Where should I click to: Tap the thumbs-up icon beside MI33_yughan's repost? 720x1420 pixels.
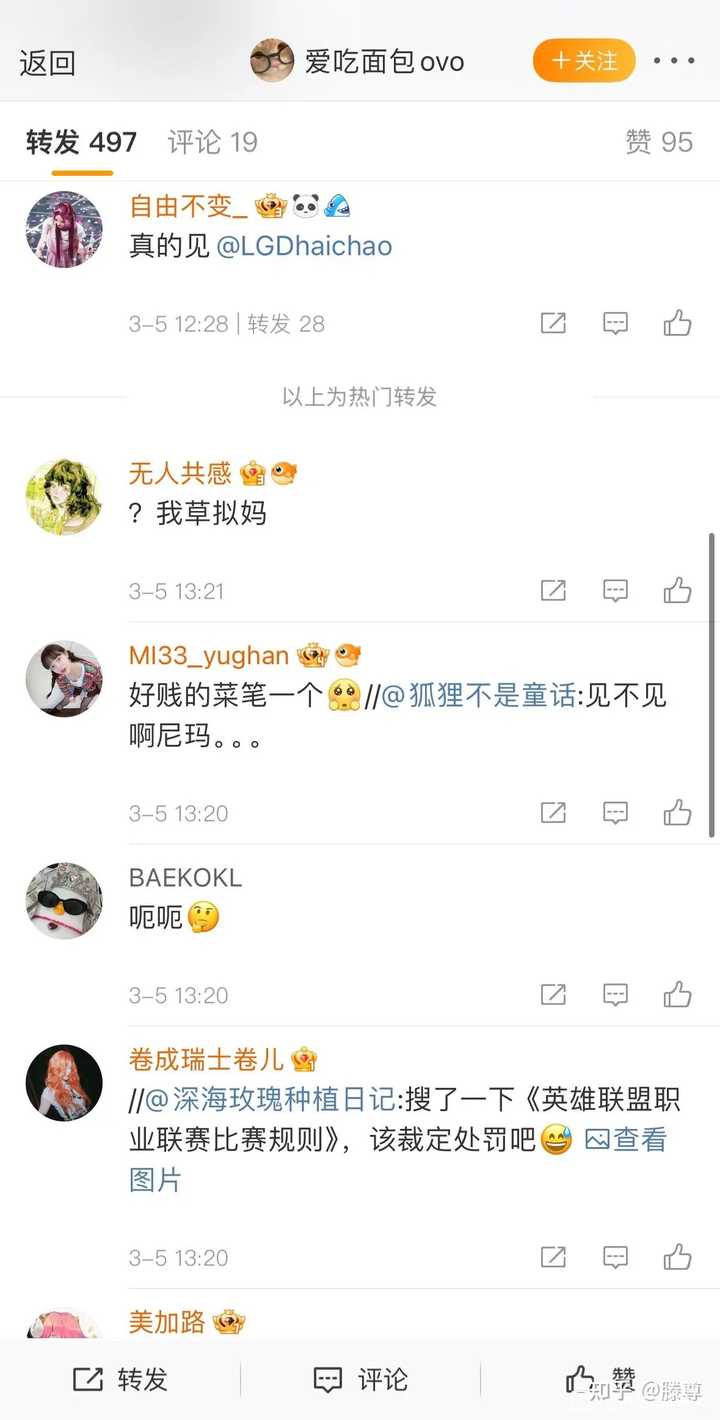tap(678, 812)
